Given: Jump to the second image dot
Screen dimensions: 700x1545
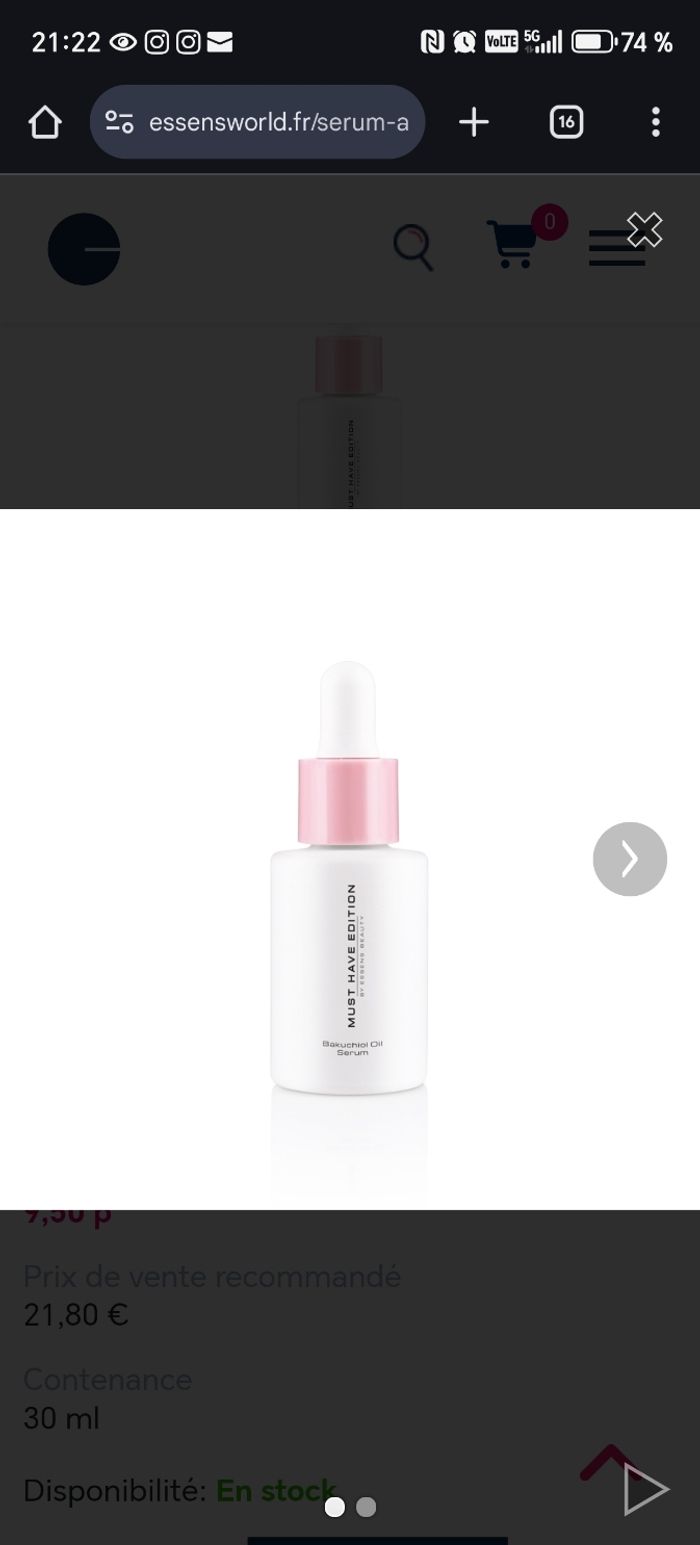Looking at the screenshot, I should (x=366, y=1507).
